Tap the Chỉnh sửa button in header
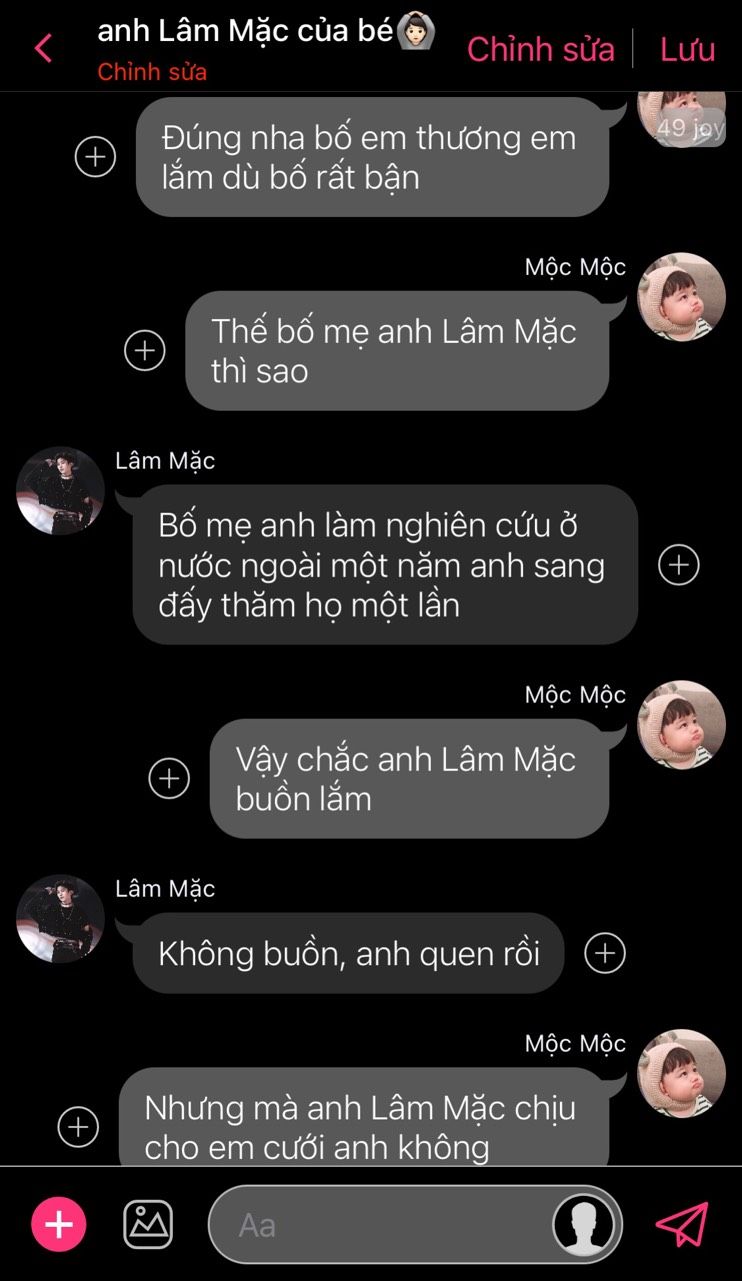742x1281 pixels. [541, 49]
